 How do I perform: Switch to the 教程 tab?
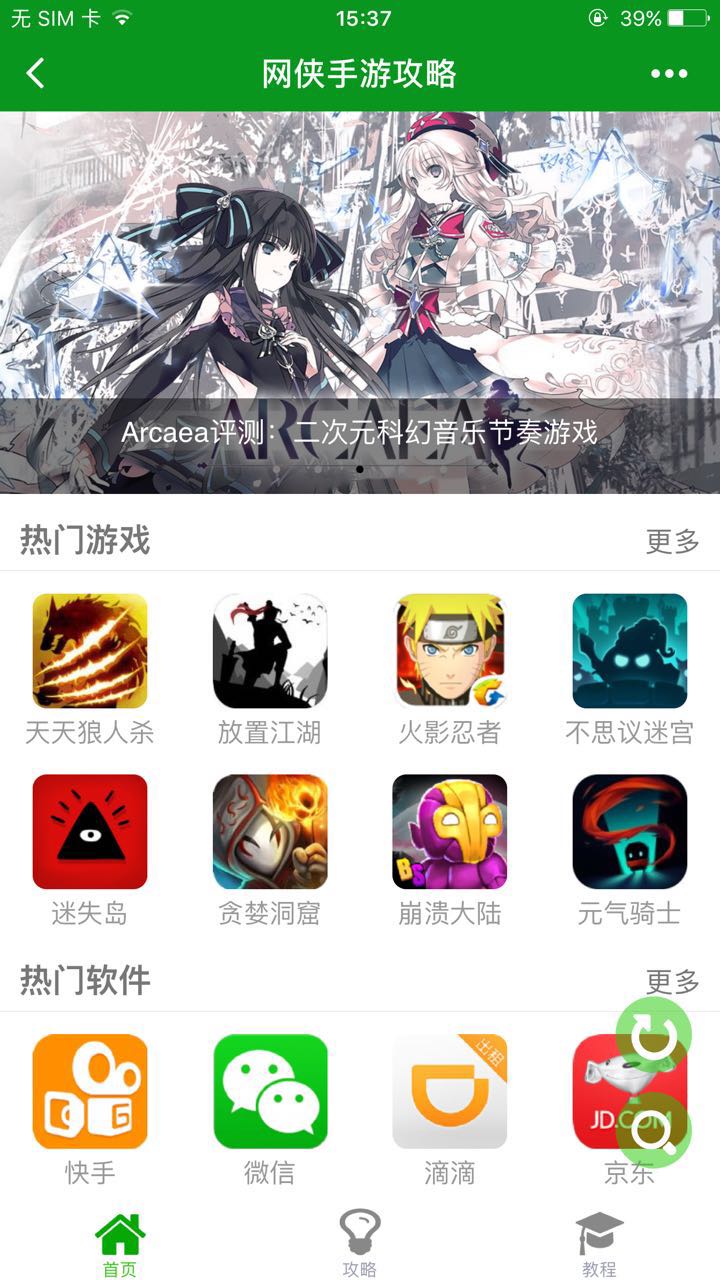click(x=599, y=1242)
